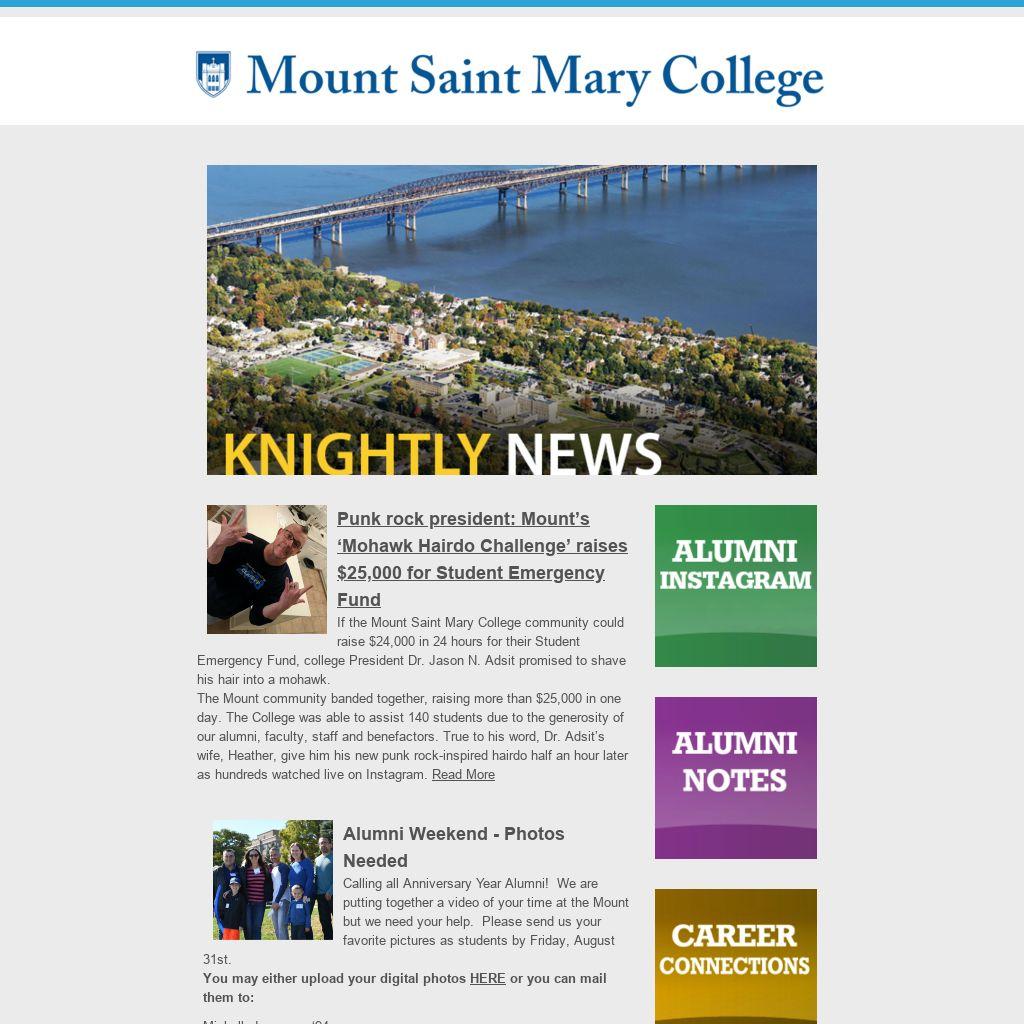
Task: Open the Alumni Notes tile
Action: coord(735,778)
